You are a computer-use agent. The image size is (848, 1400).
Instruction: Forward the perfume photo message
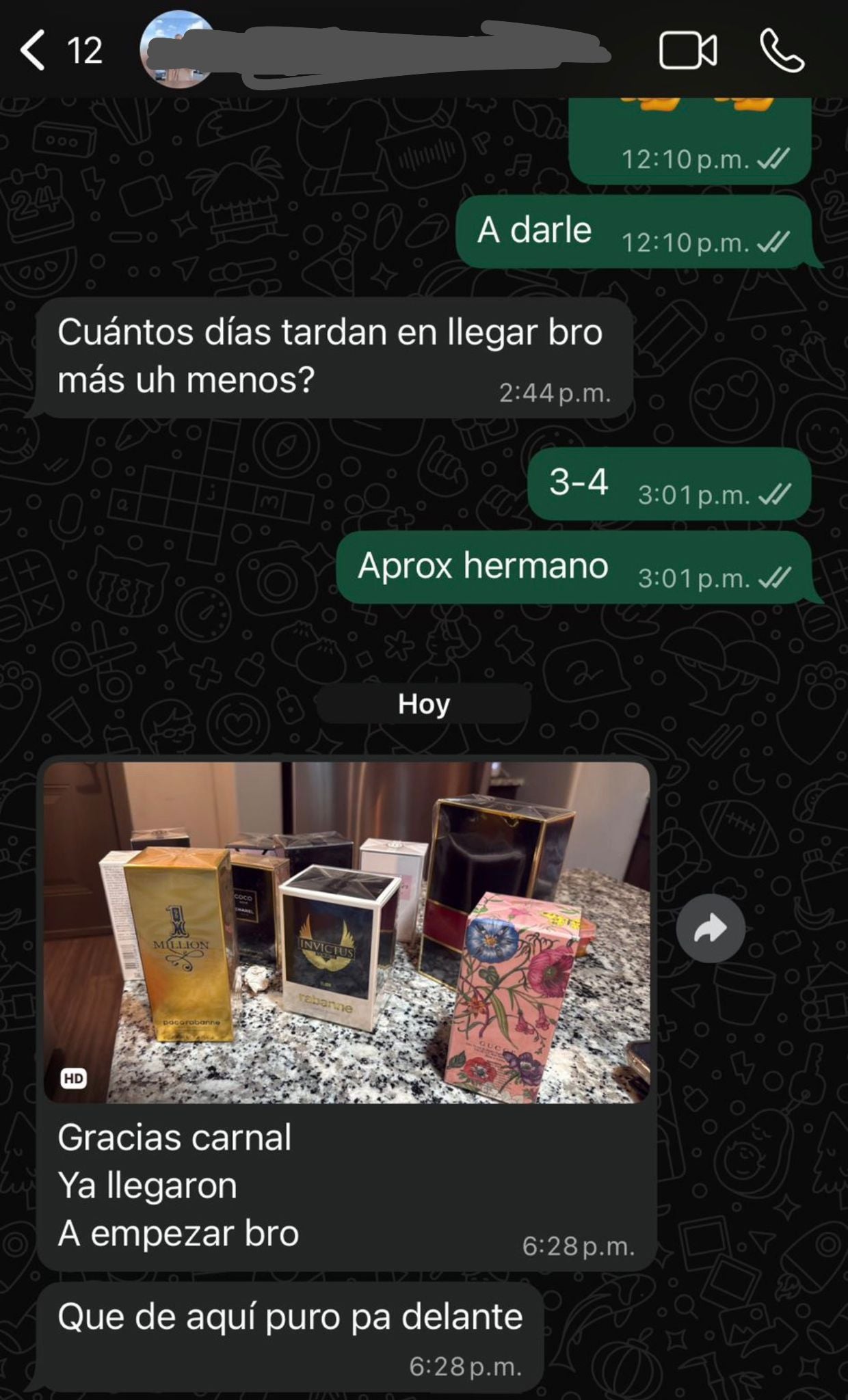711,929
